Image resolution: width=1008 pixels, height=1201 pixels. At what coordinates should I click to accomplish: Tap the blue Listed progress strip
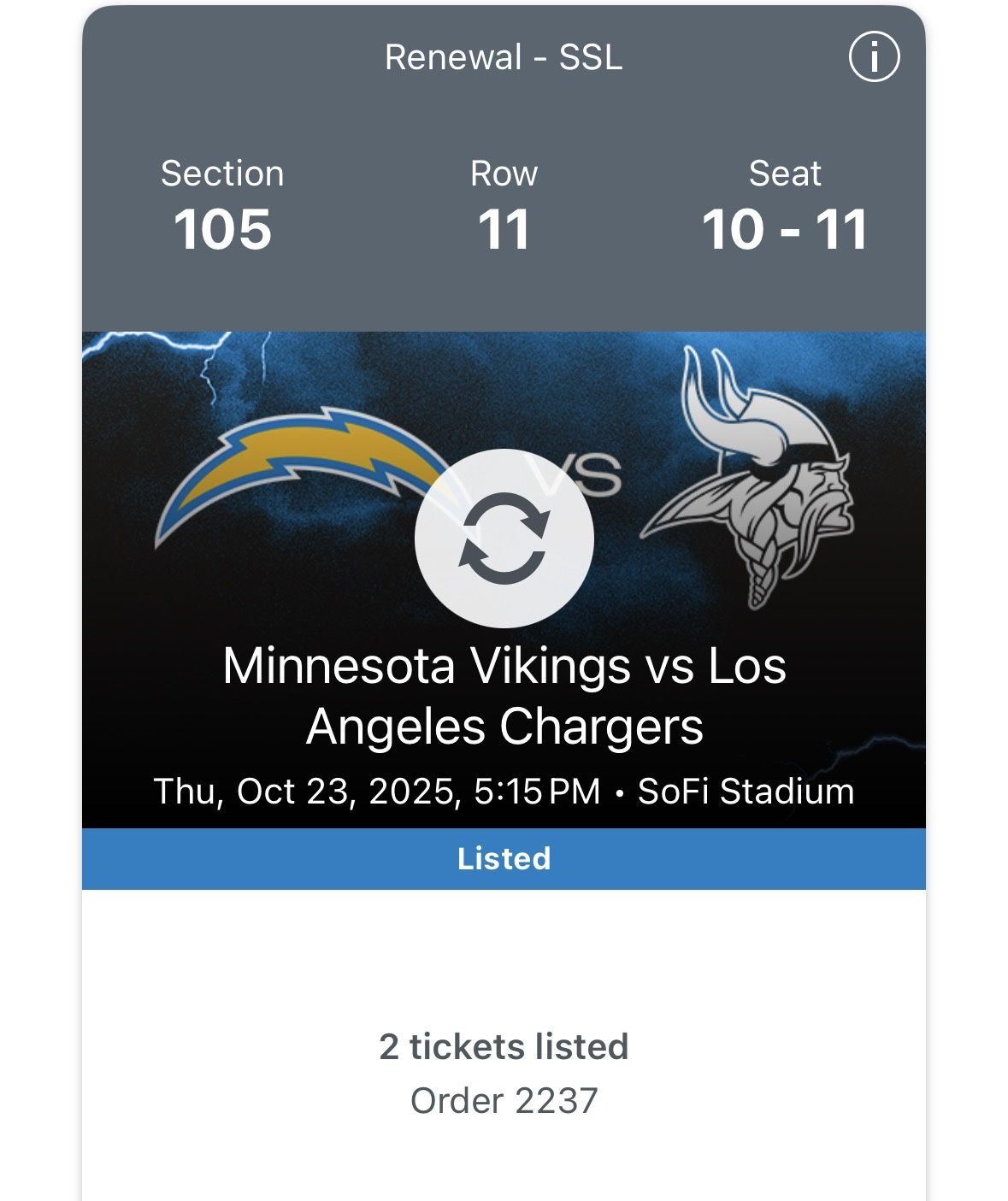504,857
